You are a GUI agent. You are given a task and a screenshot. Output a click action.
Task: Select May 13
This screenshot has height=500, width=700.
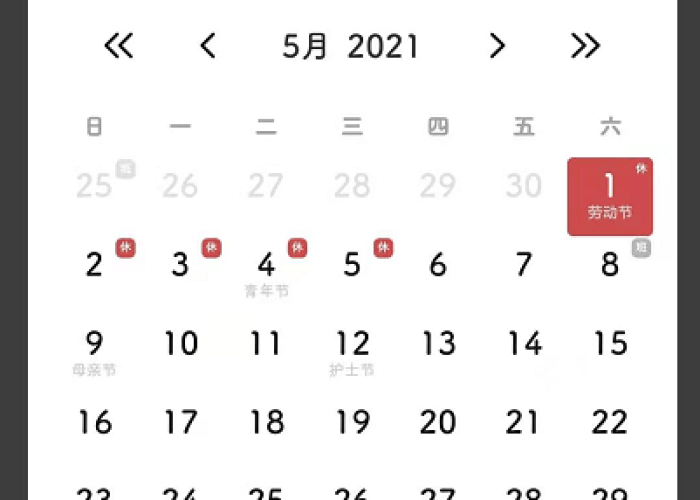click(x=438, y=344)
